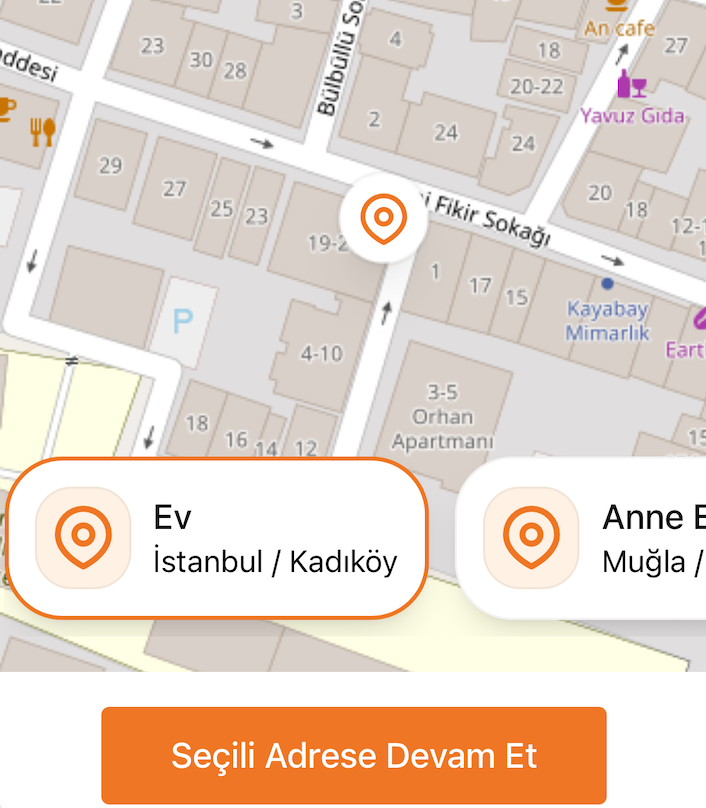Select the Ev address card
The width and height of the screenshot is (706, 808).
tap(217, 539)
